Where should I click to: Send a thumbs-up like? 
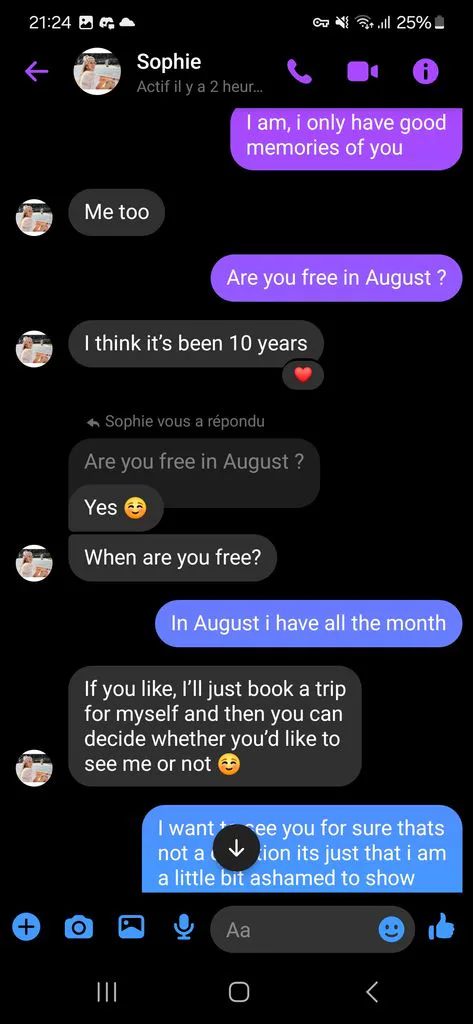coord(441,927)
